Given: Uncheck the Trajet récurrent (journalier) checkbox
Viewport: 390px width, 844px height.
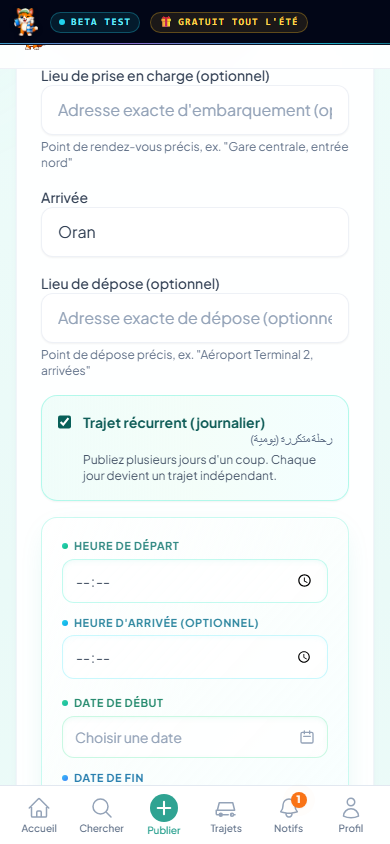Looking at the screenshot, I should [x=65, y=423].
